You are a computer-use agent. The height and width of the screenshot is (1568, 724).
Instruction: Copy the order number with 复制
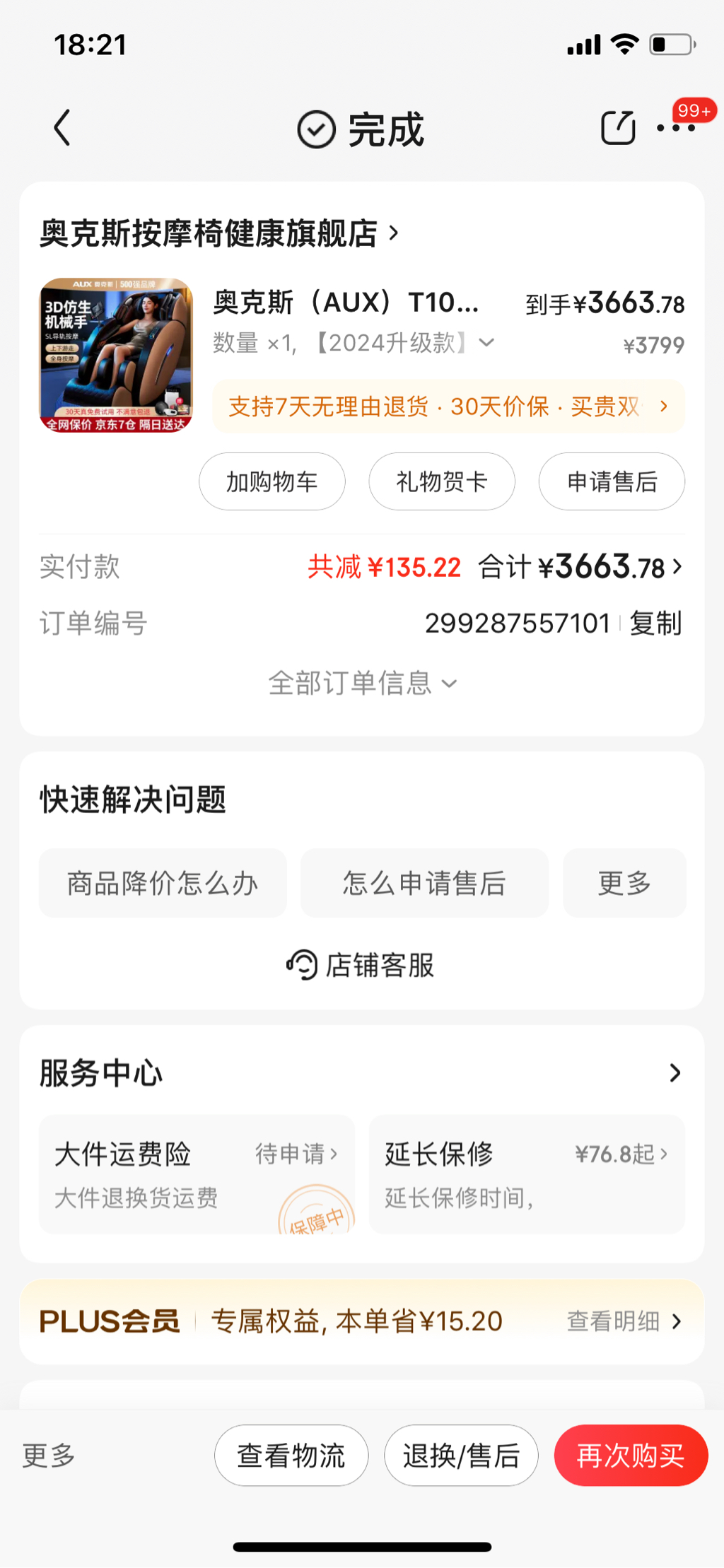coord(655,624)
